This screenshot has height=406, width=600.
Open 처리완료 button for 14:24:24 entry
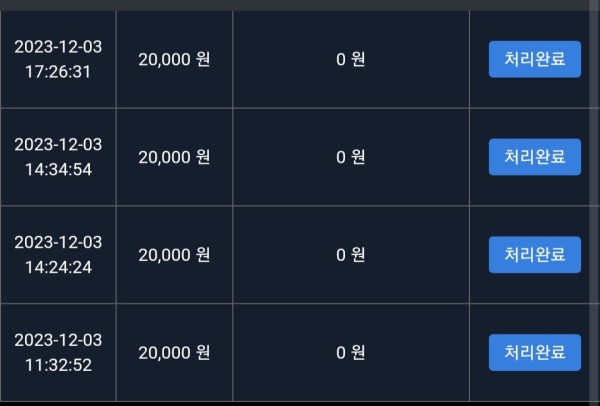click(534, 254)
